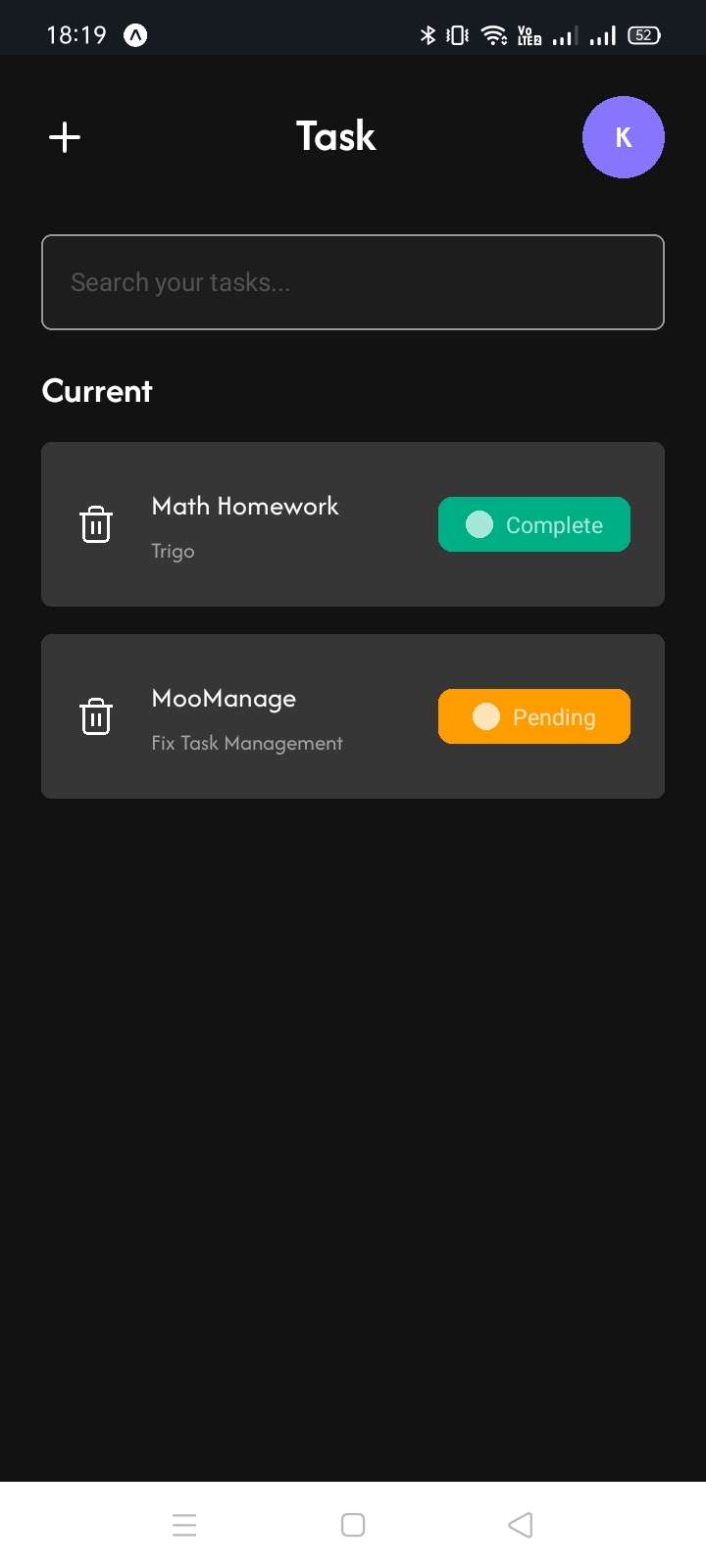Delete the MooManage task
Screen dimensions: 706x1568
(96, 716)
